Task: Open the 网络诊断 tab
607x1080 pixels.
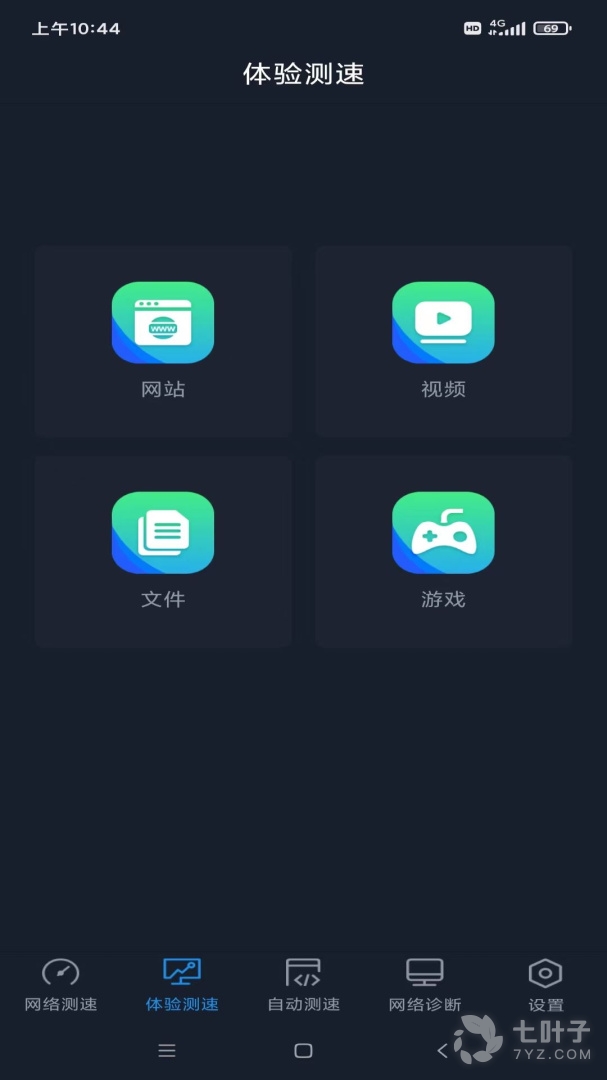Action: click(425, 985)
